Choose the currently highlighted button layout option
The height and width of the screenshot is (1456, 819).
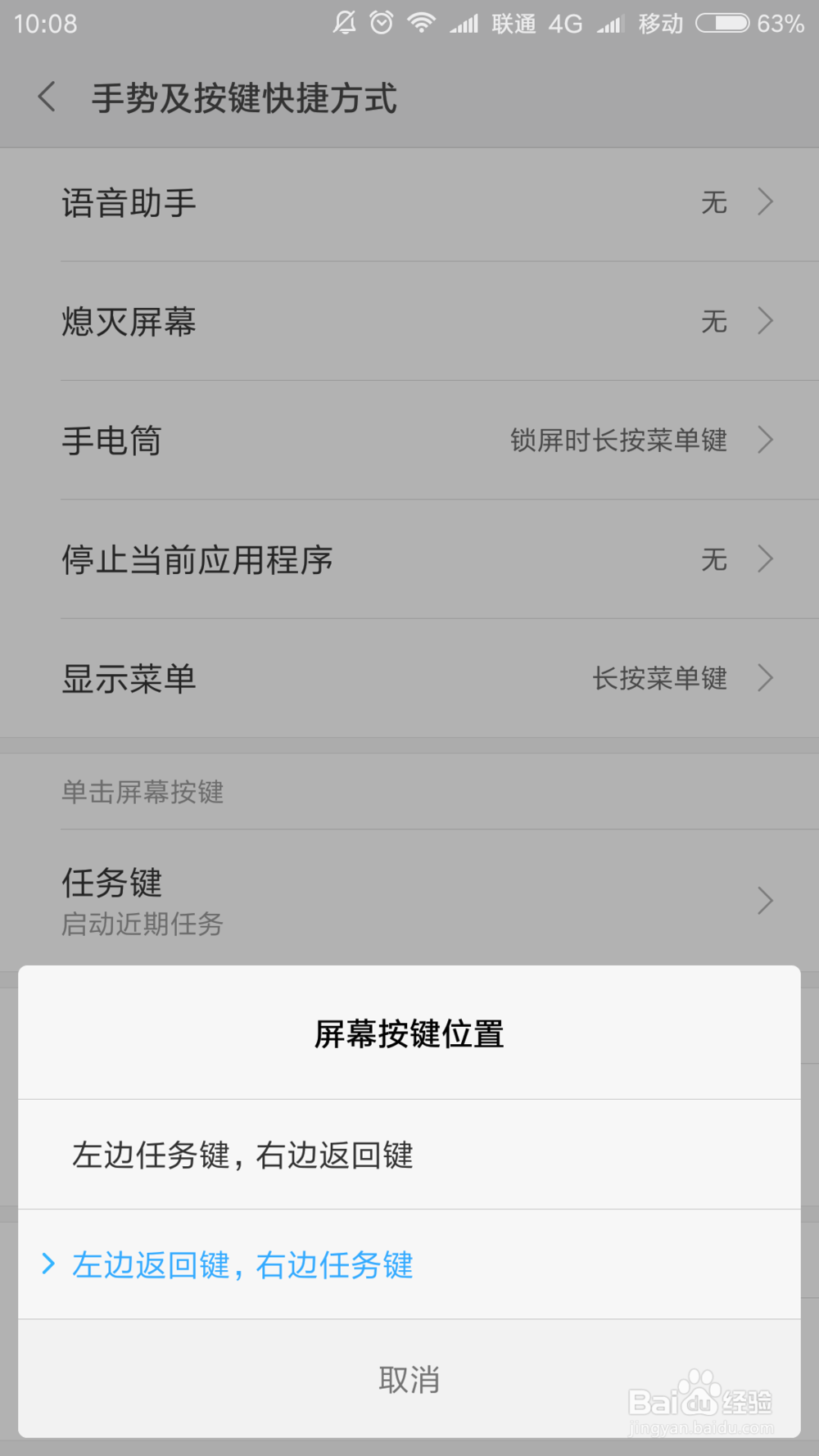coord(242,1265)
